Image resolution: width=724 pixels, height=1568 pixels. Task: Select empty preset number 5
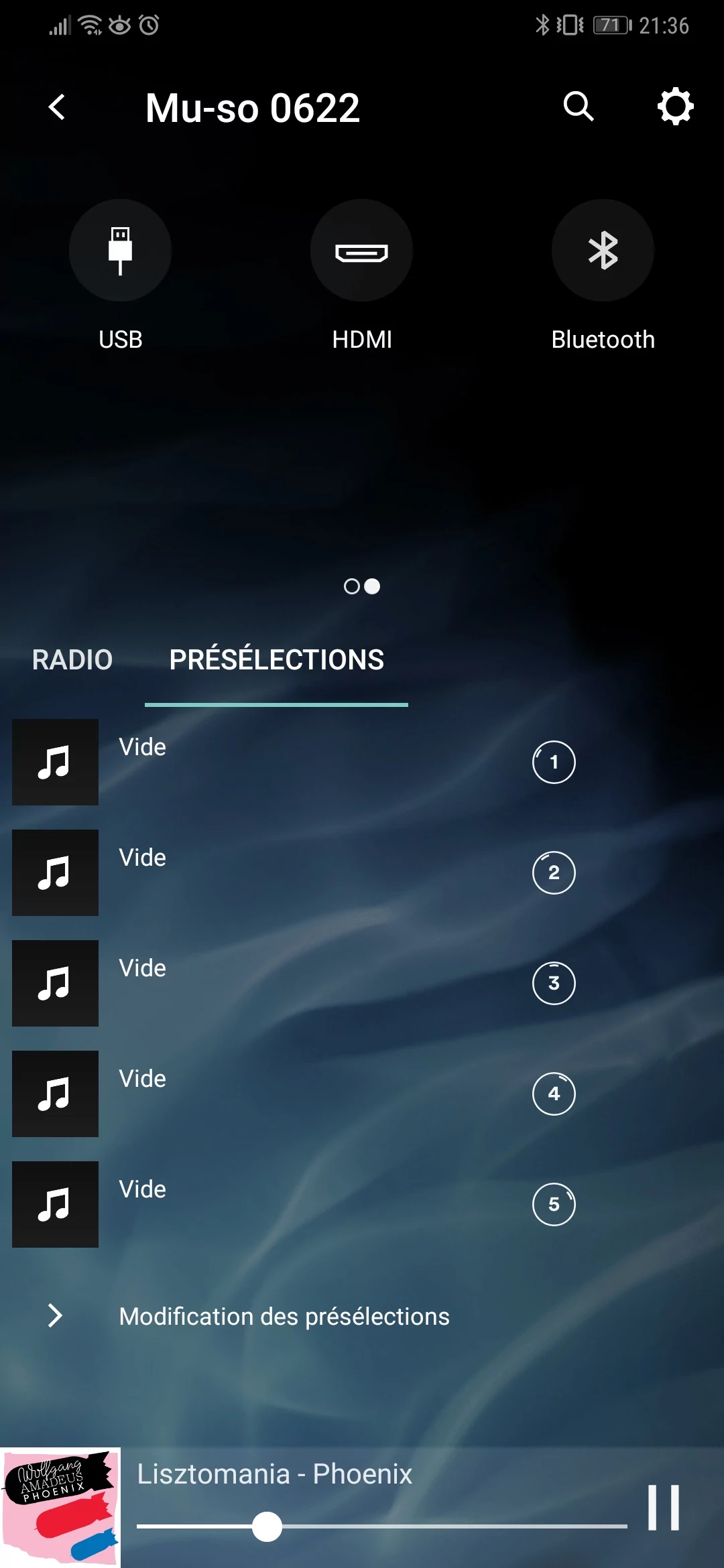coord(362,1204)
